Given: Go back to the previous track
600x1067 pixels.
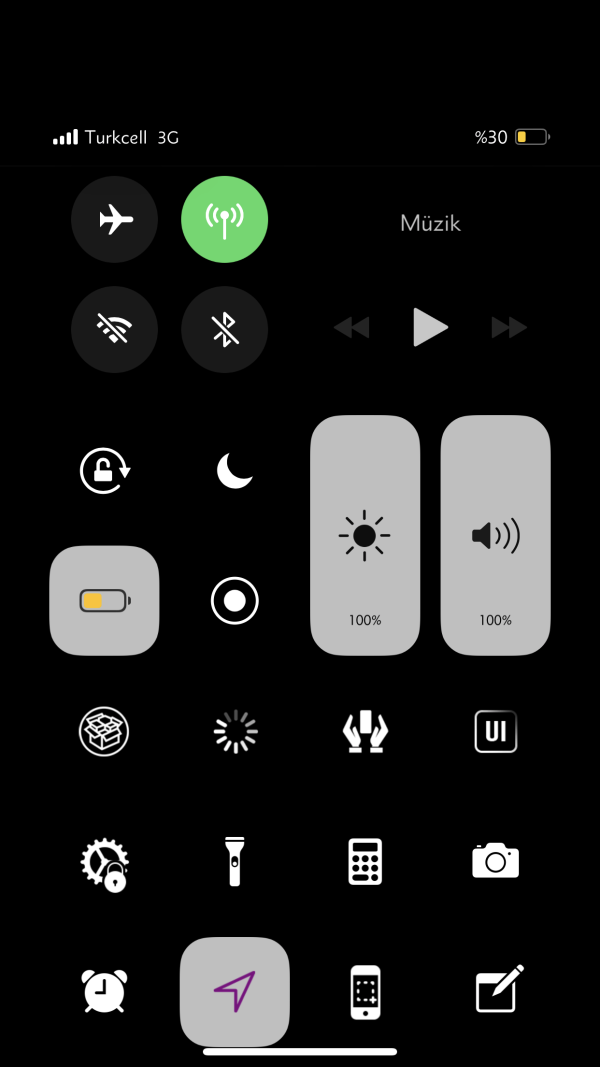Looking at the screenshot, I should click(351, 327).
